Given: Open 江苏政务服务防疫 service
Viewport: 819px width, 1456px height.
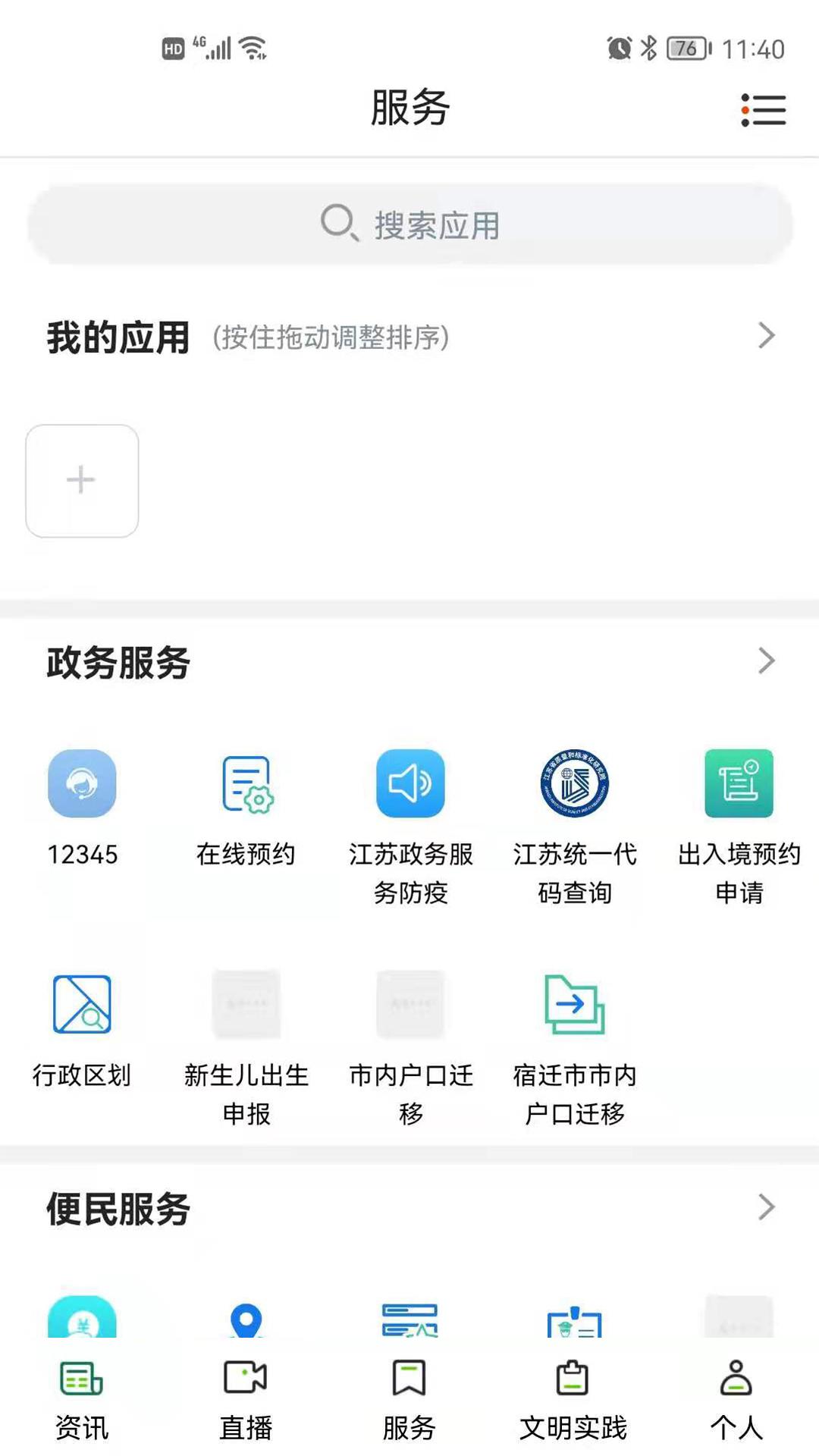Looking at the screenshot, I should click(410, 785).
